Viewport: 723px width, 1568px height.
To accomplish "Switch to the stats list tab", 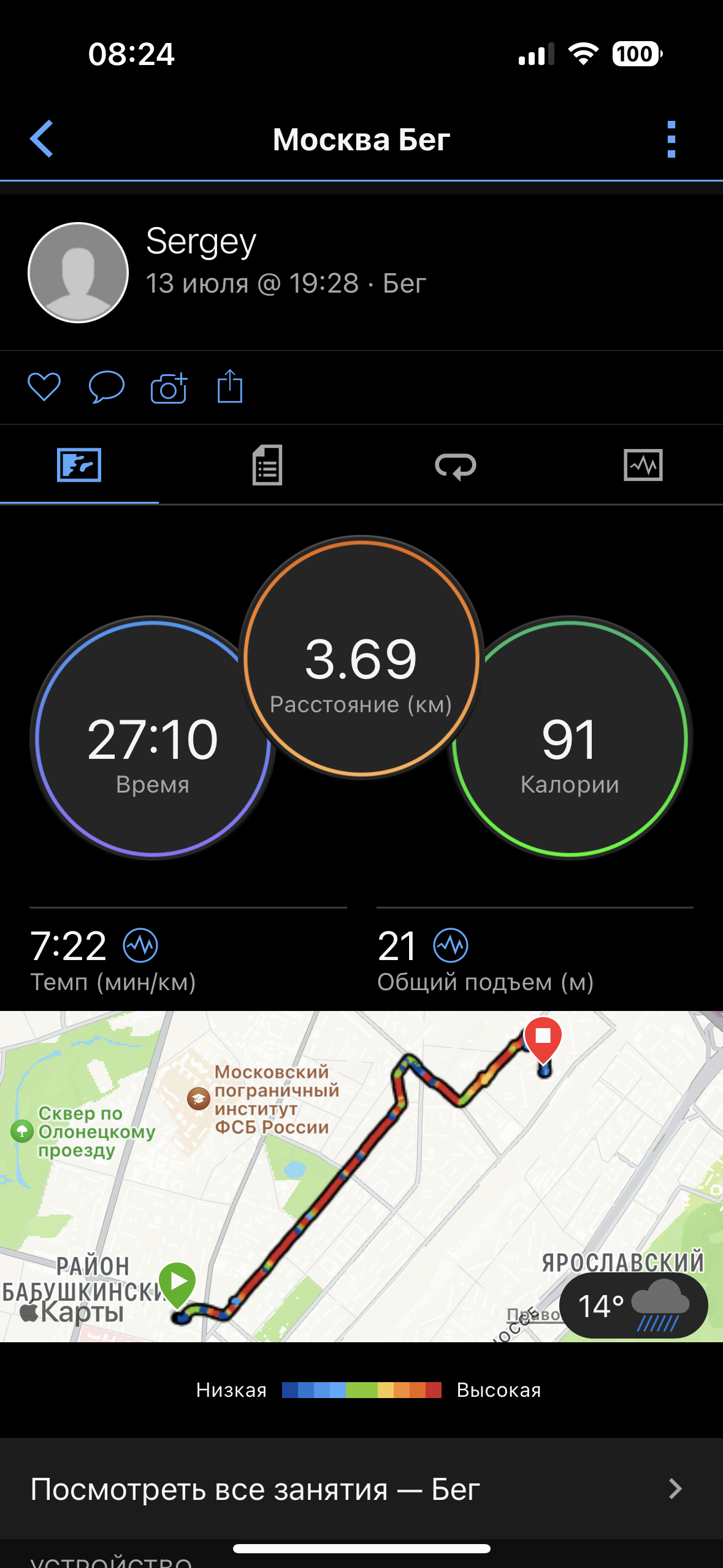I will [267, 465].
